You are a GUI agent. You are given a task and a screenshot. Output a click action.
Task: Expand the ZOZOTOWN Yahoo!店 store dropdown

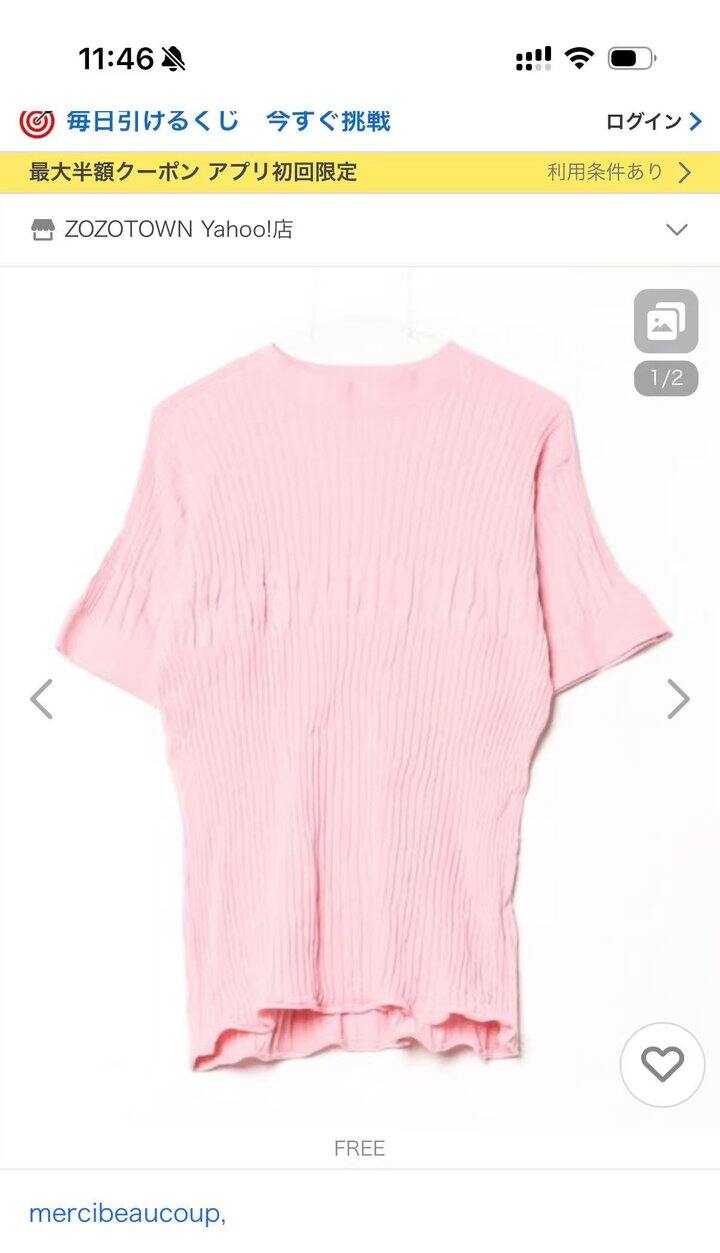tap(677, 230)
